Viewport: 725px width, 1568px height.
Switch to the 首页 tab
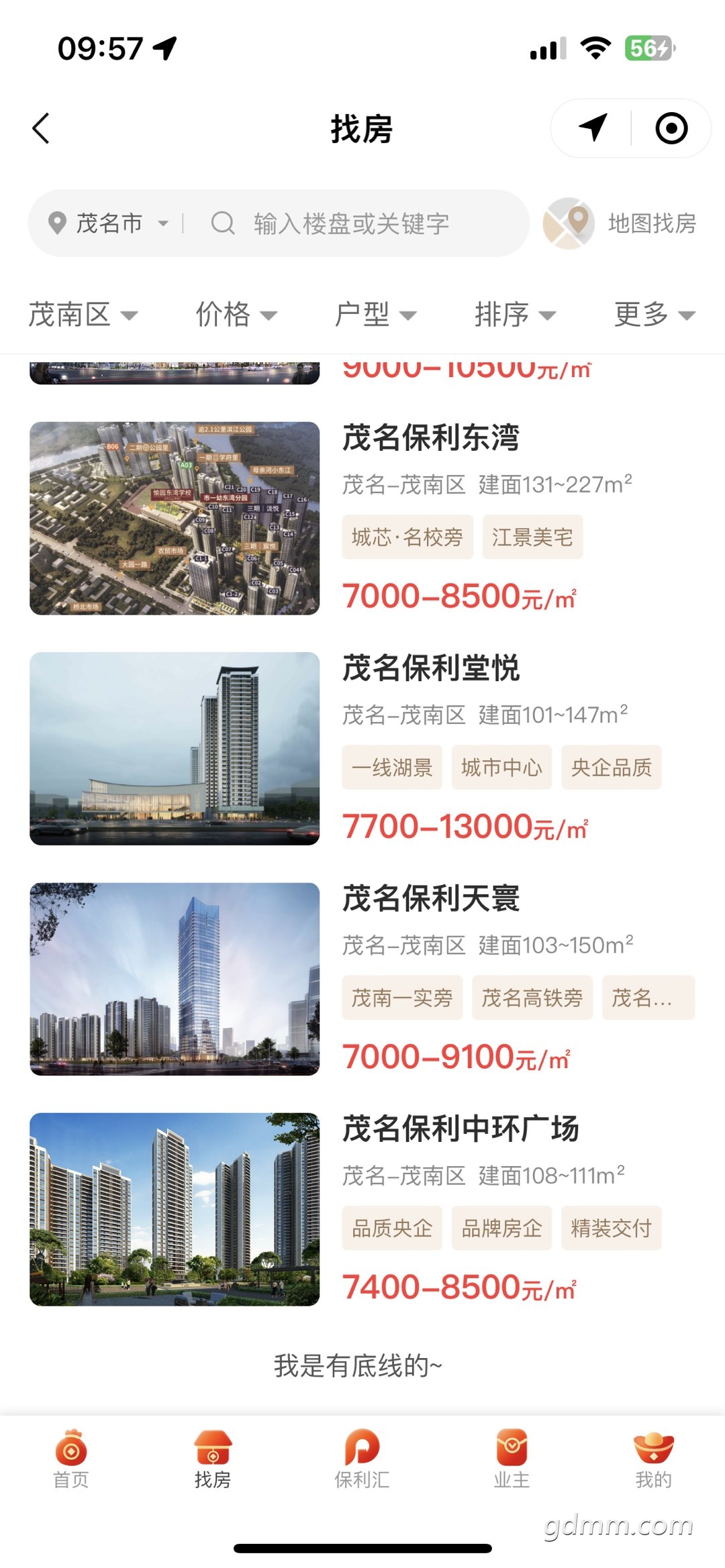(71, 1459)
